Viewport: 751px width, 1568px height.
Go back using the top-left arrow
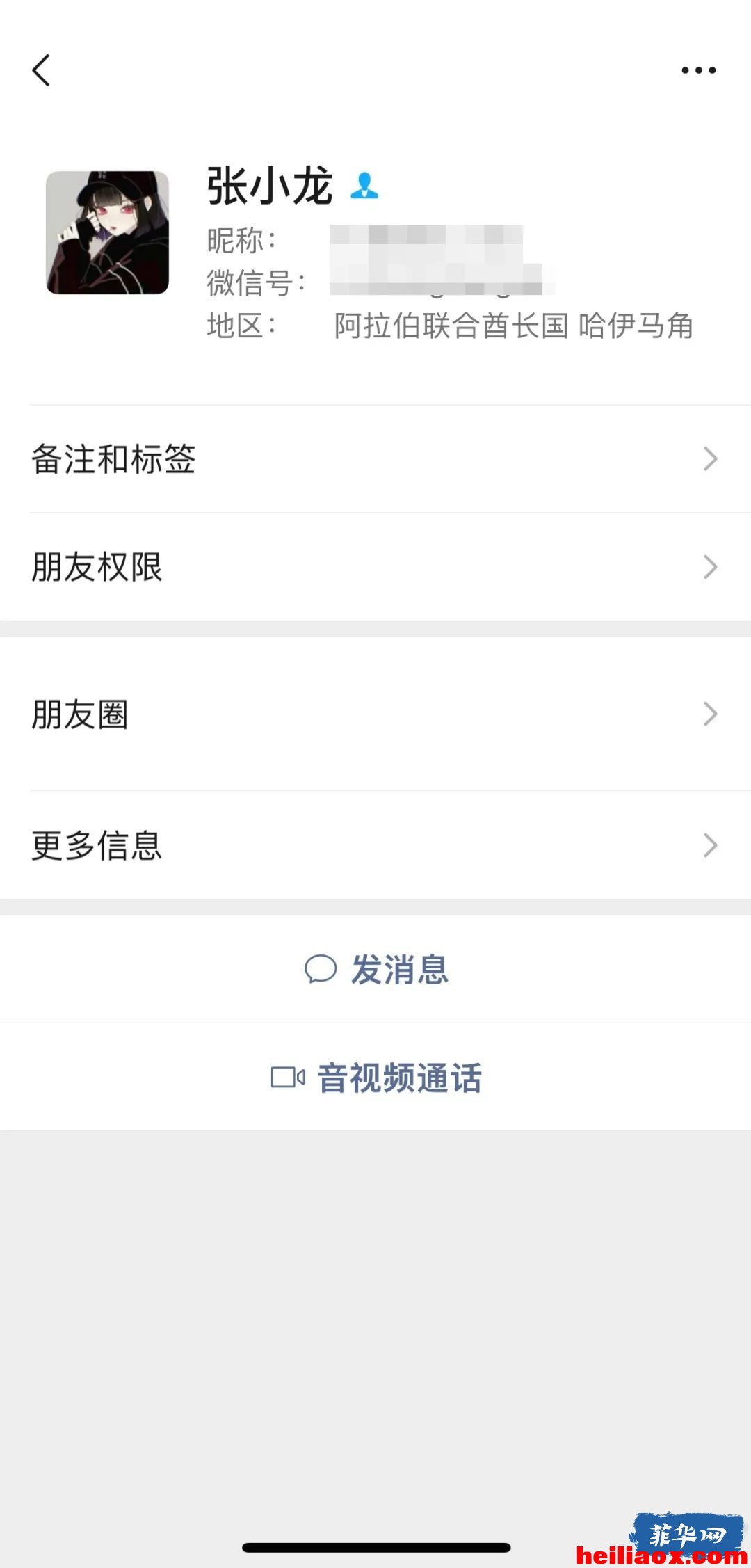[x=41, y=70]
